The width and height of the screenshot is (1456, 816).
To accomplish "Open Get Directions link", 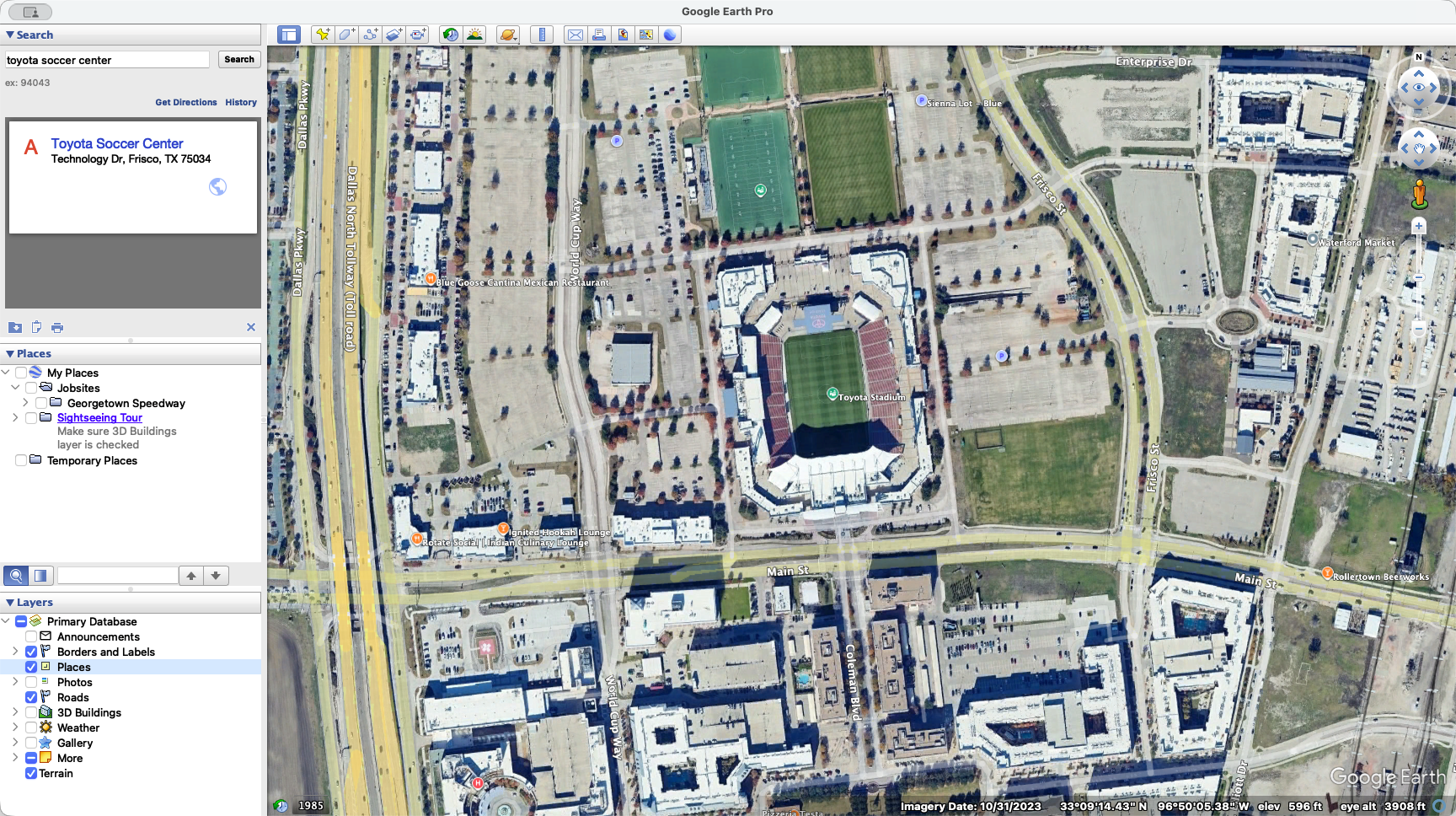I will [x=185, y=102].
